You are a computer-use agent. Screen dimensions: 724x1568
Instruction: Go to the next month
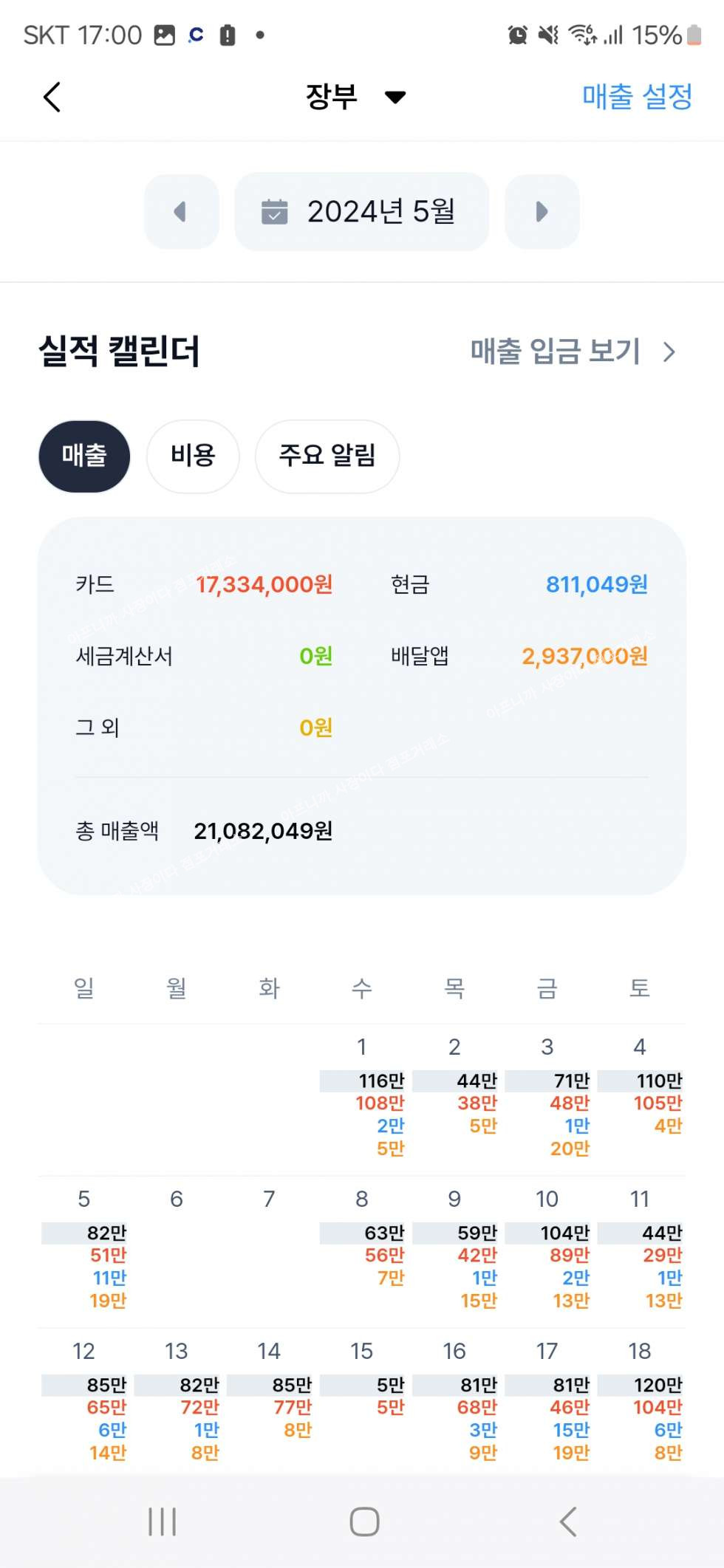click(542, 212)
